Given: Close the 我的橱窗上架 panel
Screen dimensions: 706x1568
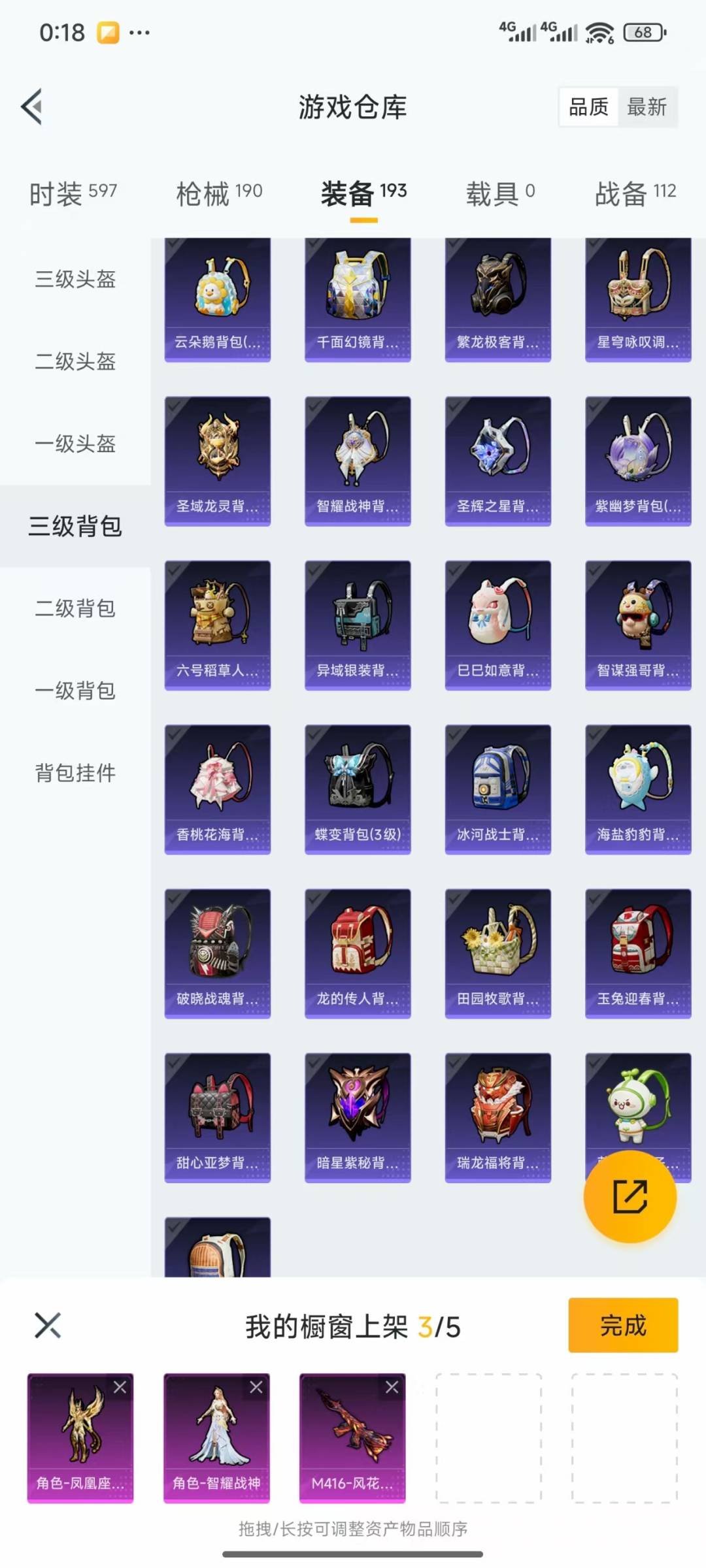Looking at the screenshot, I should 48,1326.
